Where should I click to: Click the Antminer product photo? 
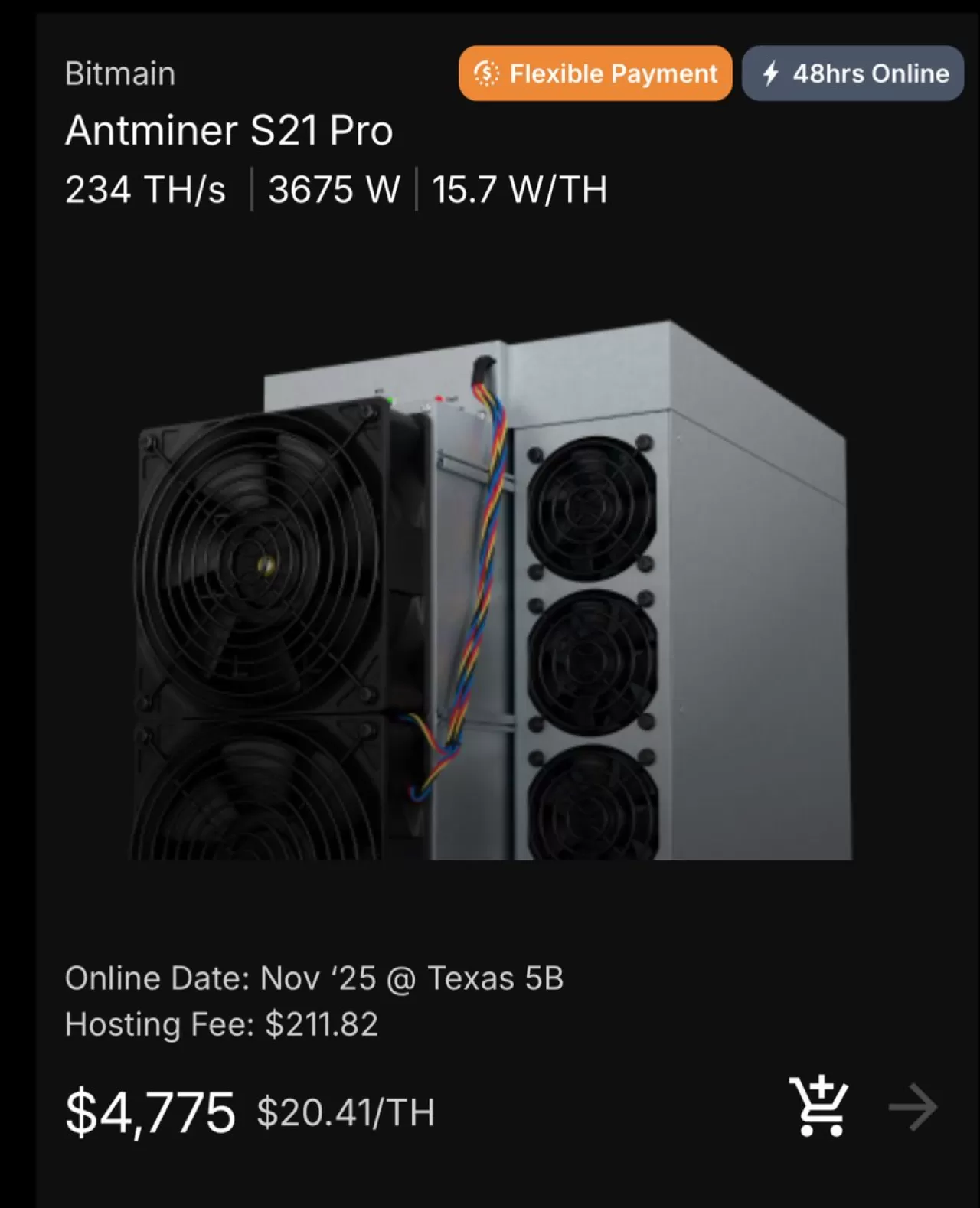490,605
